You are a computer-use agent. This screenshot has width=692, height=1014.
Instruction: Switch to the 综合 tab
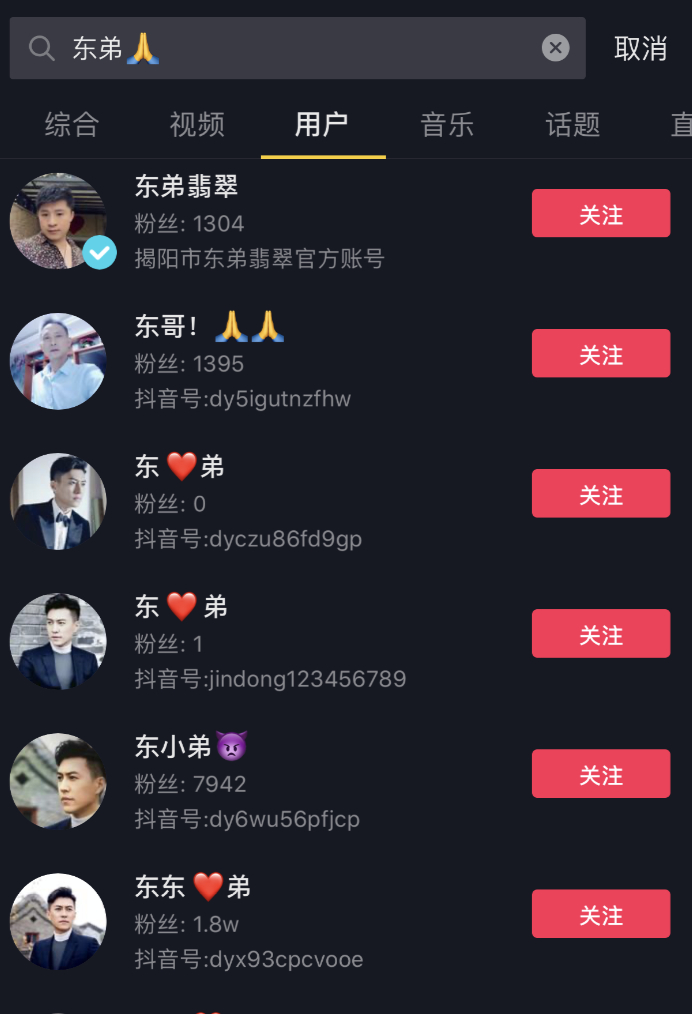tap(72, 125)
